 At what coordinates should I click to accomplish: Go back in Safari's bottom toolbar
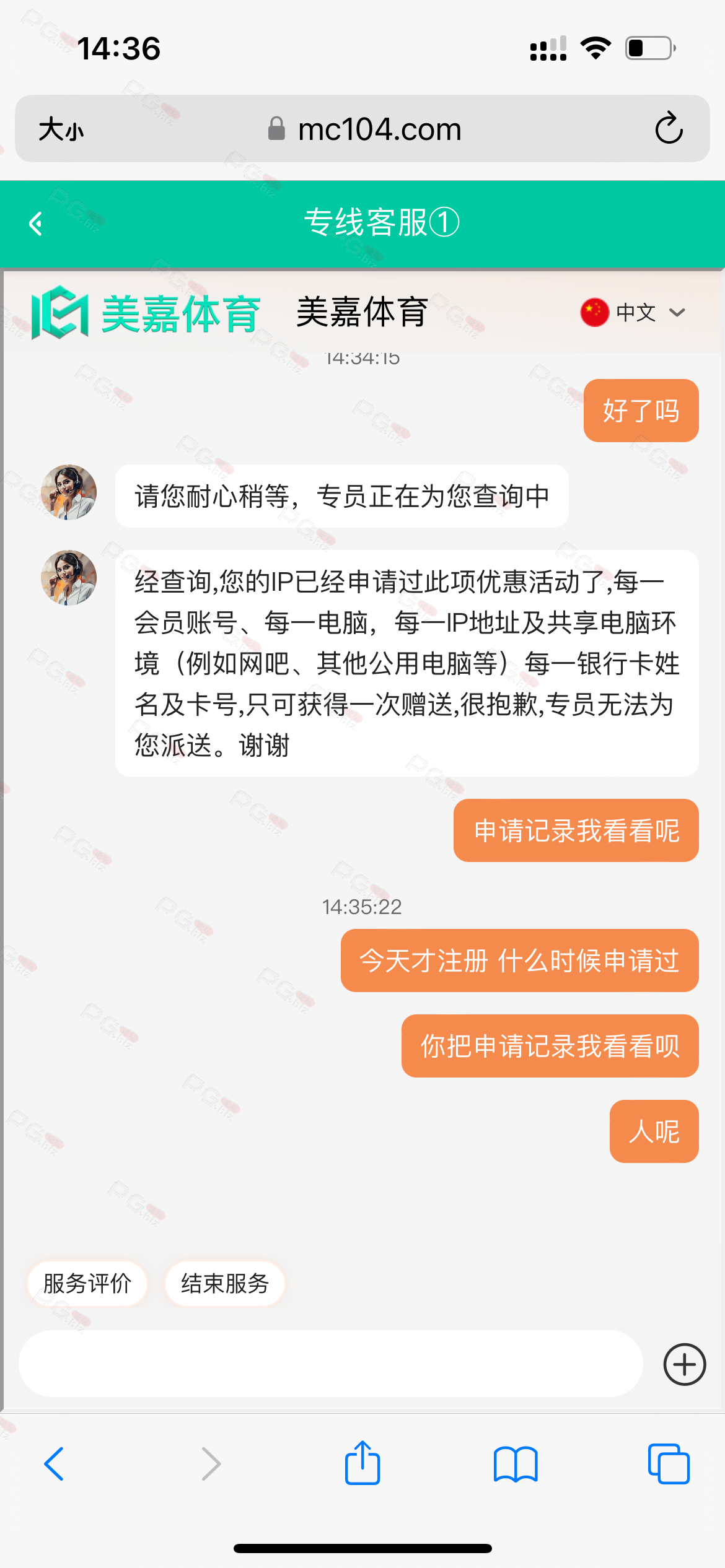click(x=55, y=1464)
